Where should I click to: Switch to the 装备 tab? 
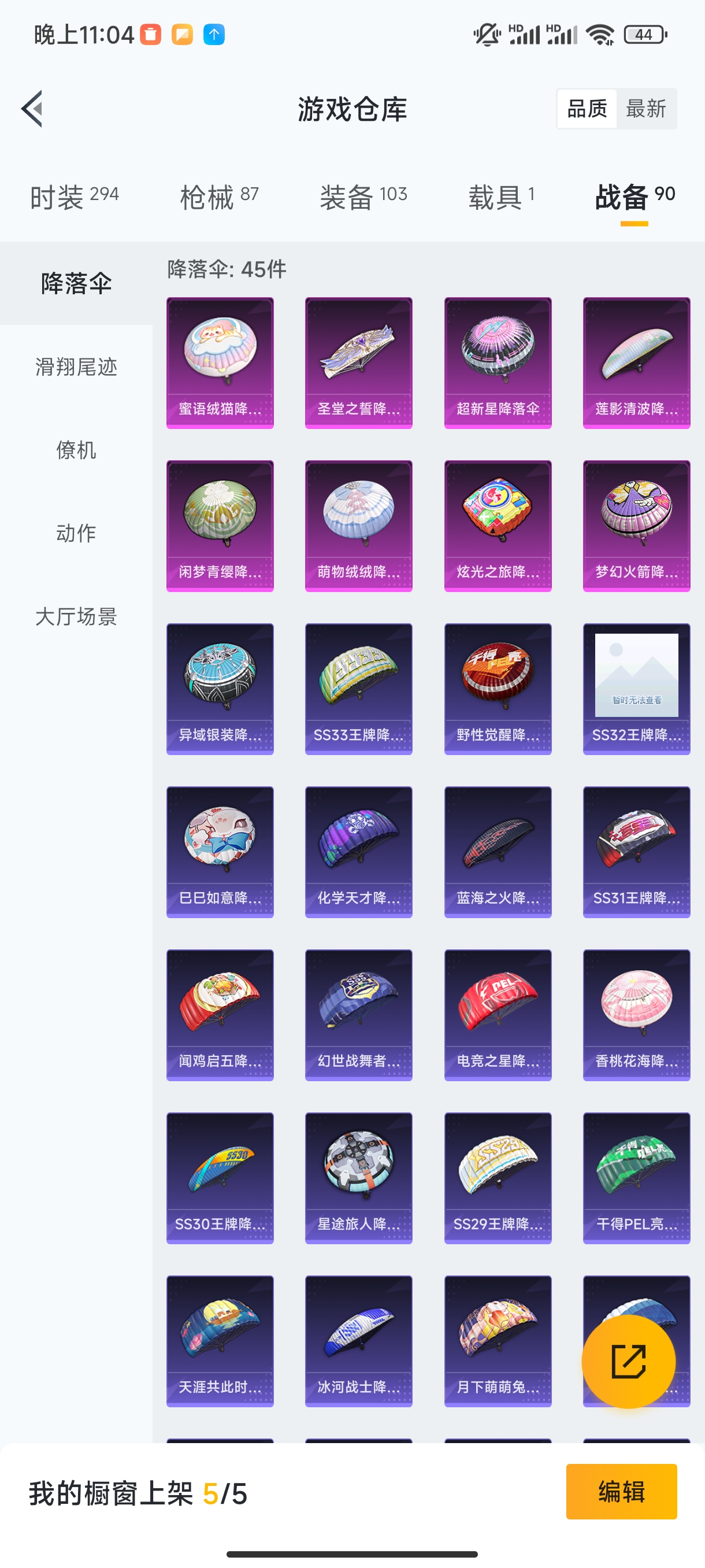(x=363, y=197)
